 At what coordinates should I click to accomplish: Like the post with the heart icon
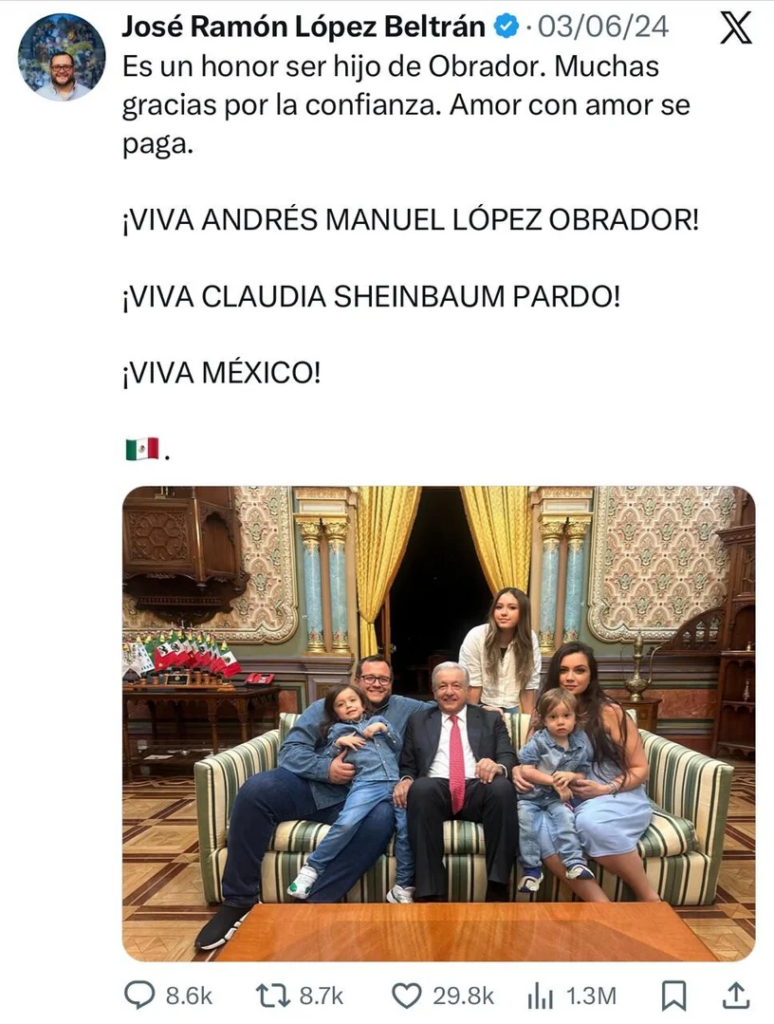(406, 995)
